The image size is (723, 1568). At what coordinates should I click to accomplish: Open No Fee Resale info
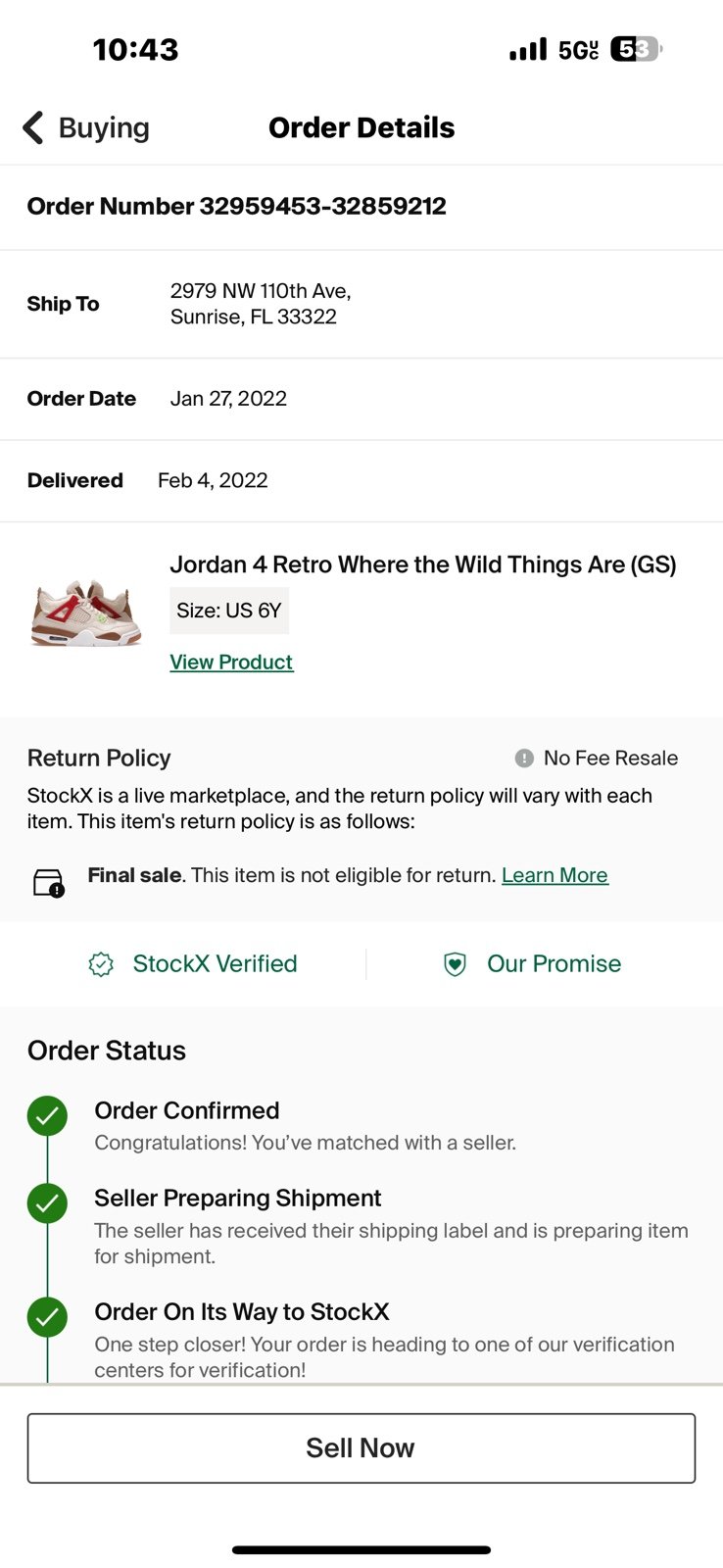[x=597, y=759]
